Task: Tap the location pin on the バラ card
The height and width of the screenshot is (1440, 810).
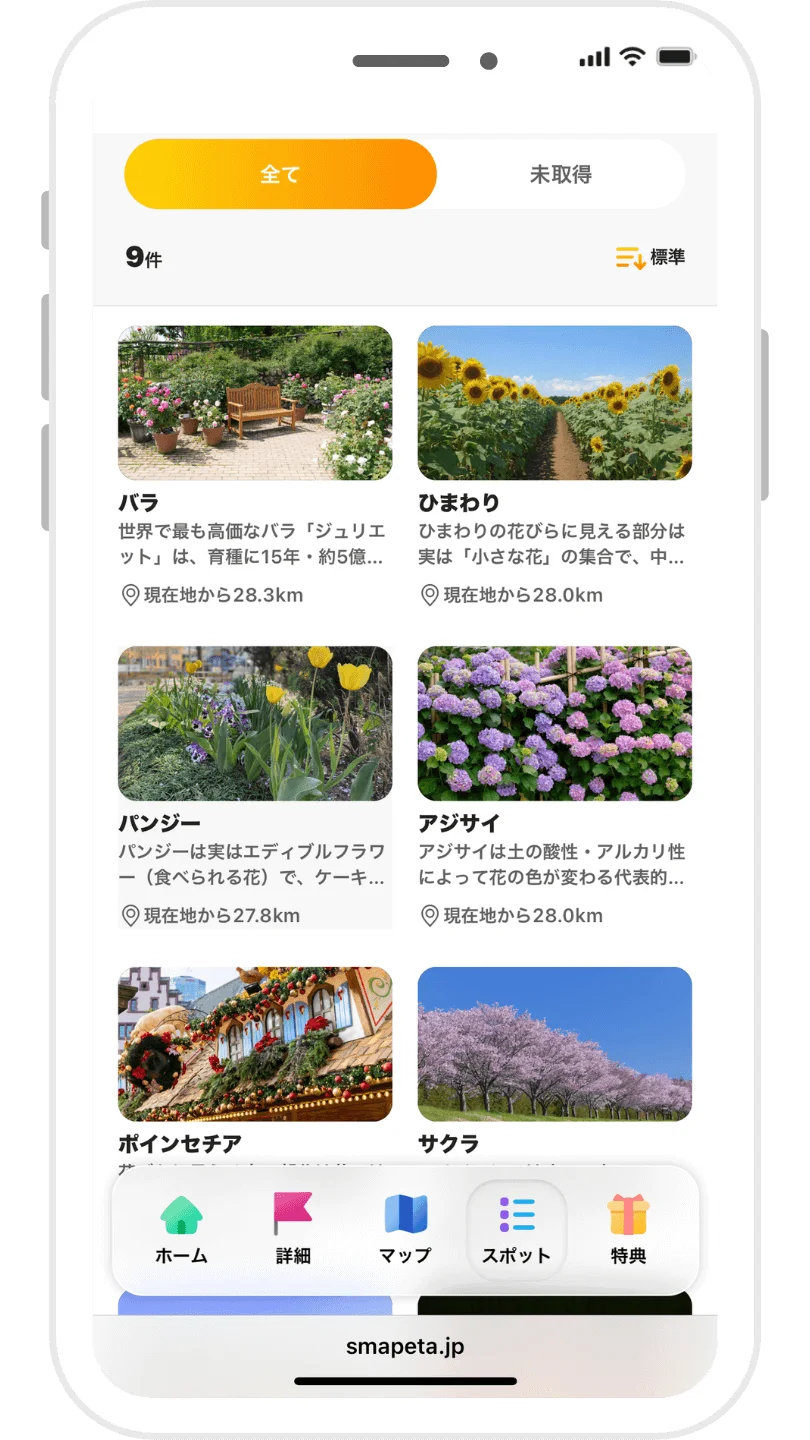Action: coord(128,594)
